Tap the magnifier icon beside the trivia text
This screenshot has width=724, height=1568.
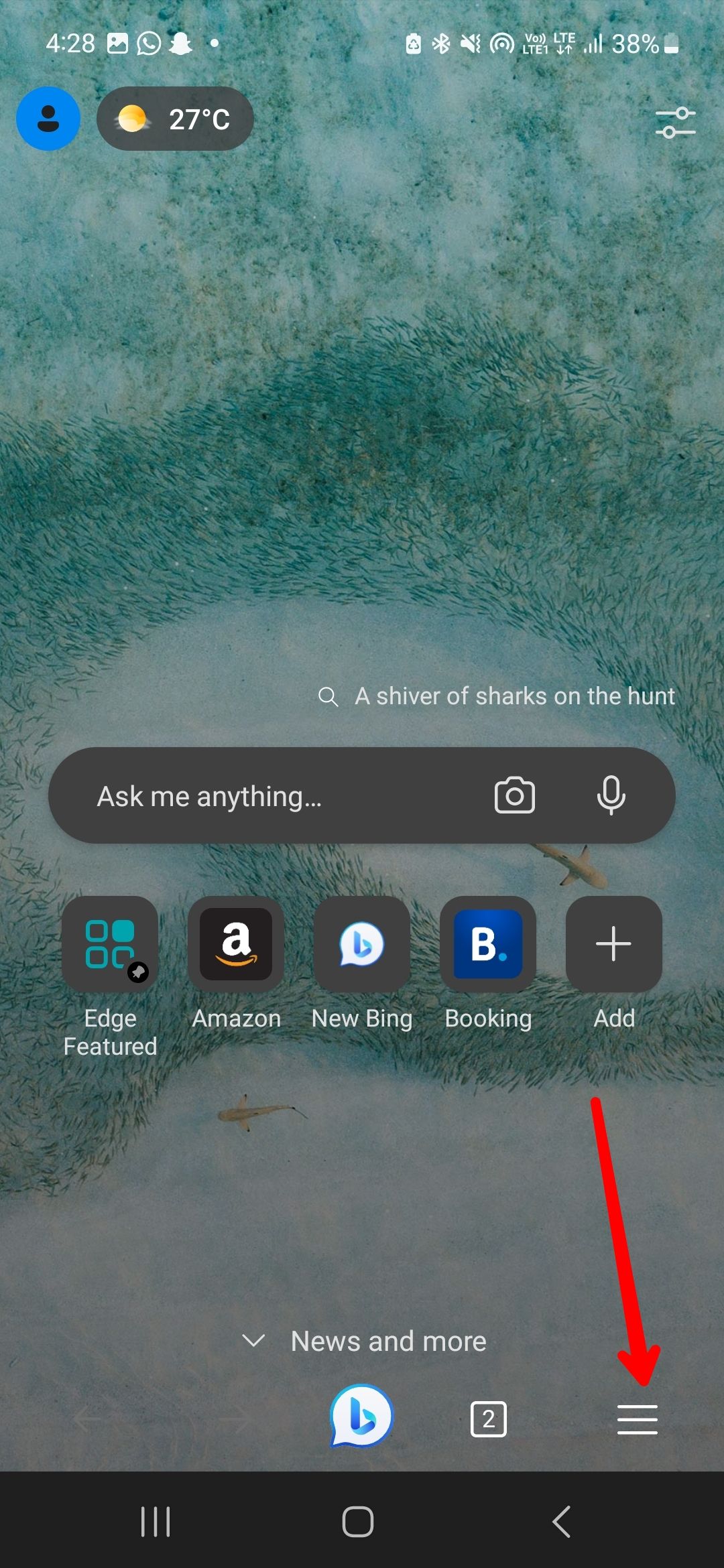point(328,696)
